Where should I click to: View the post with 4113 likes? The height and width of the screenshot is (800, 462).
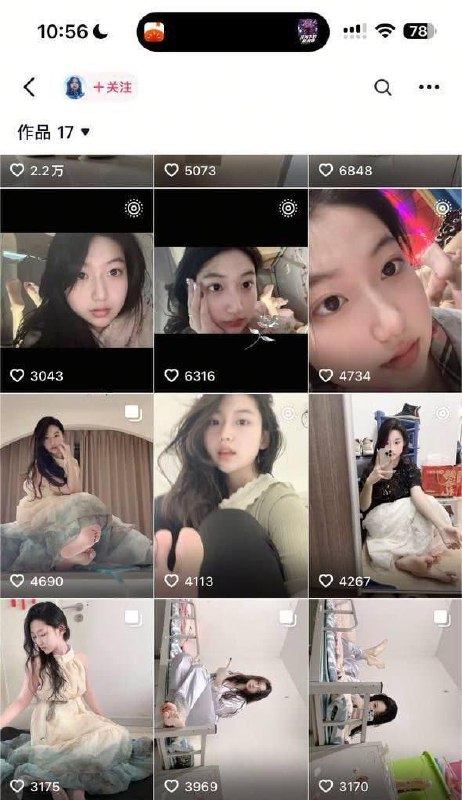(x=231, y=495)
